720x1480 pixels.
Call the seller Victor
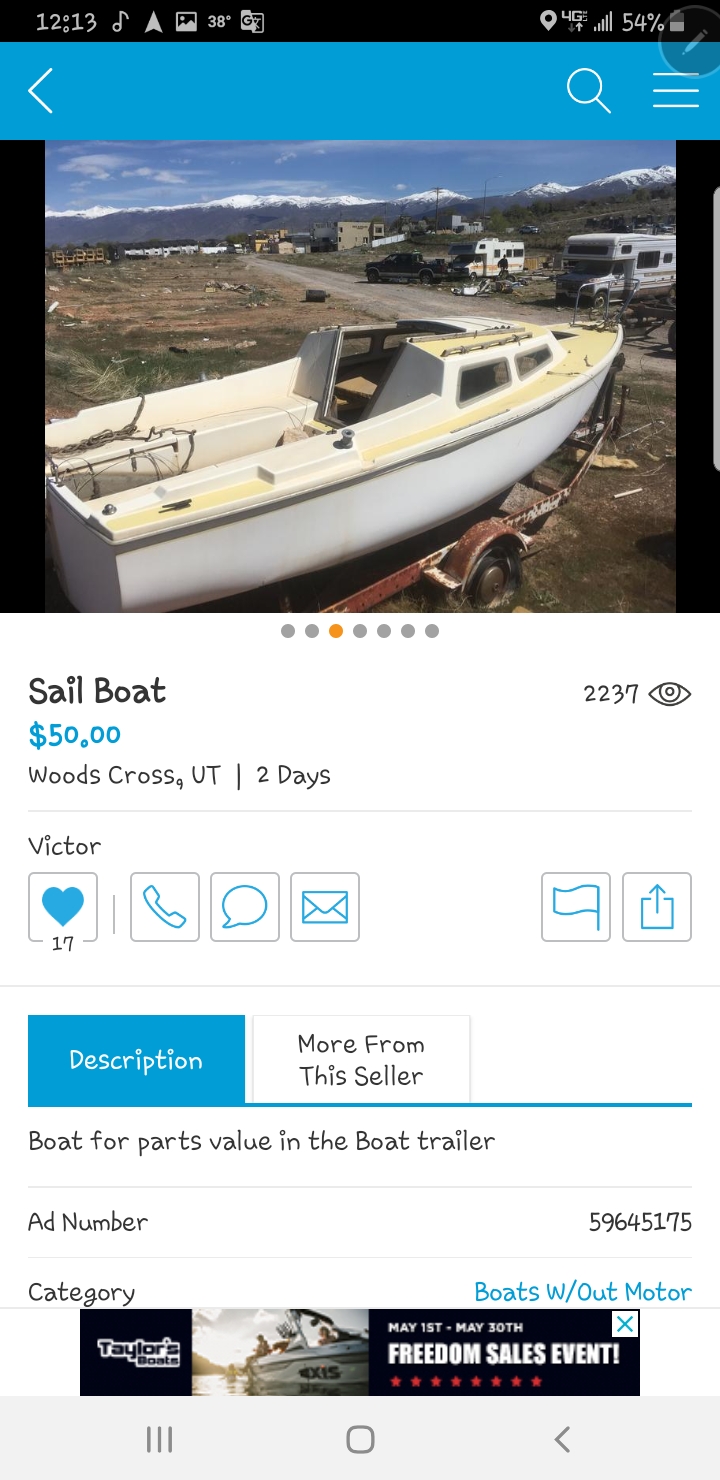[x=165, y=907]
